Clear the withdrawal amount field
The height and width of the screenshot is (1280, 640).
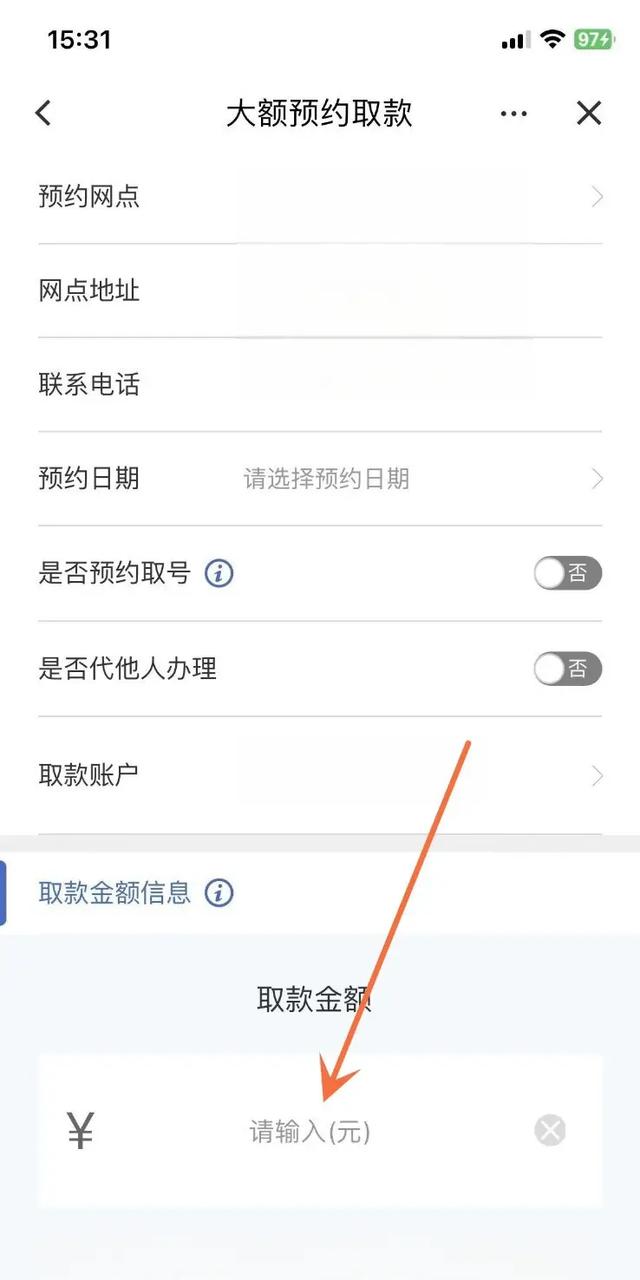pyautogui.click(x=550, y=1131)
